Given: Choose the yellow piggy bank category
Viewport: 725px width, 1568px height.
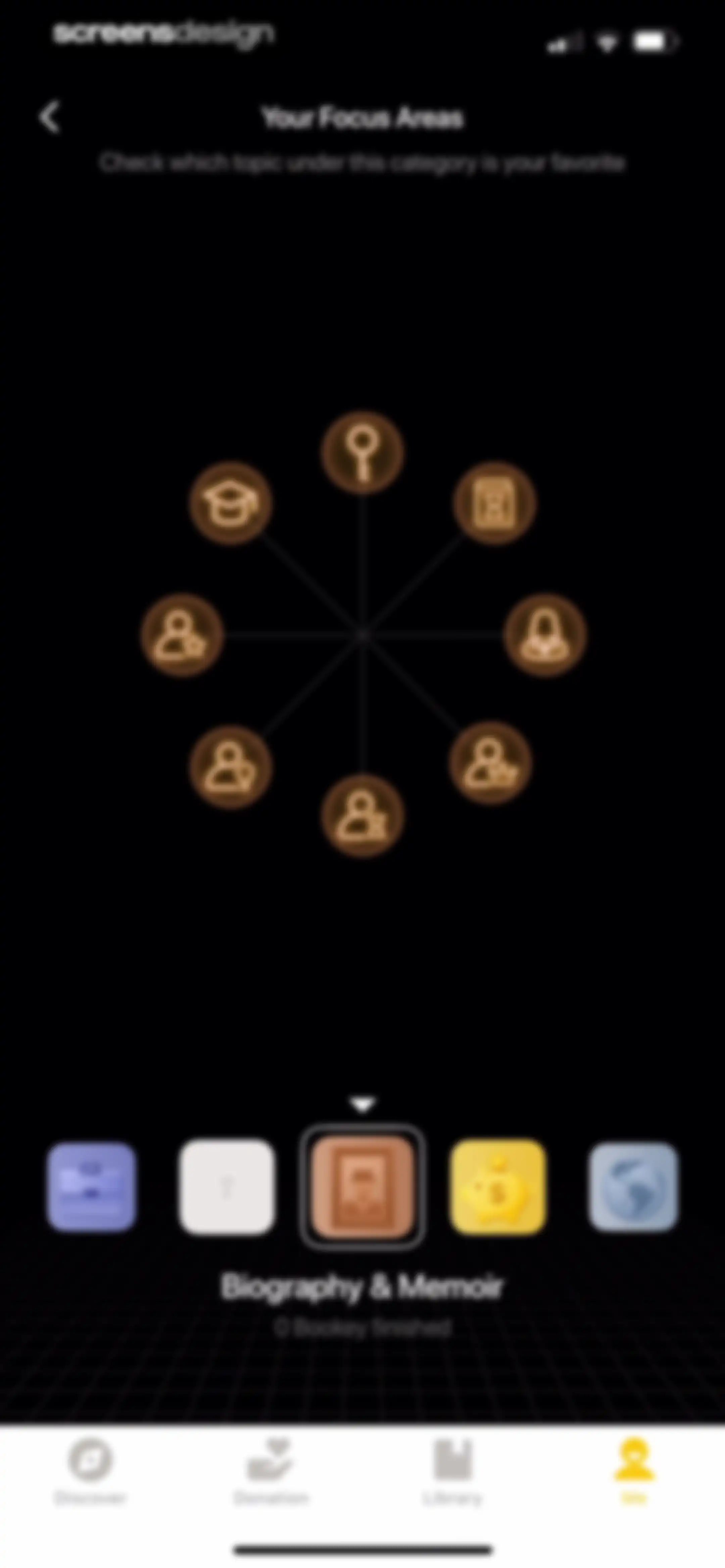Looking at the screenshot, I should coord(497,1187).
